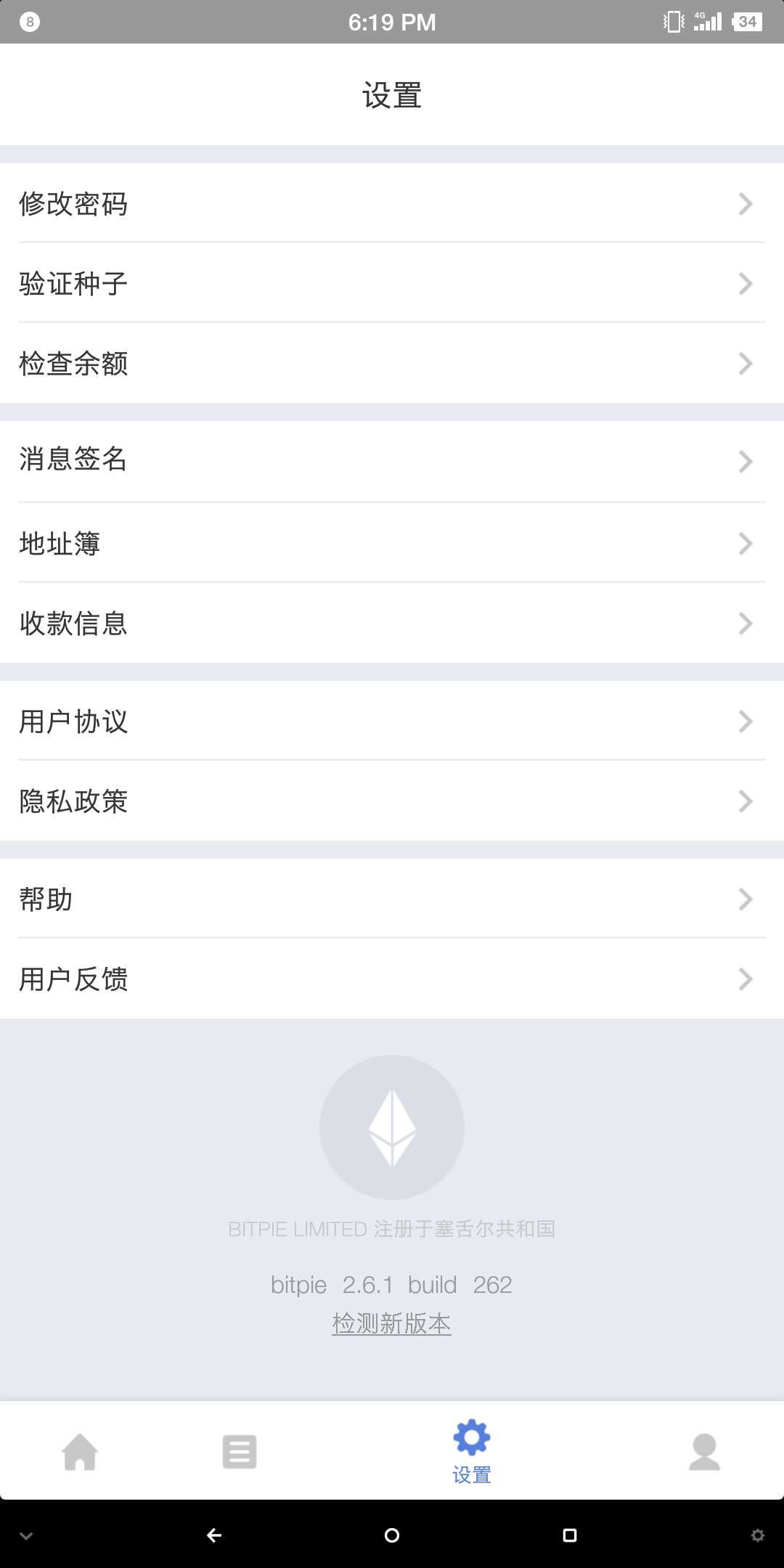The width and height of the screenshot is (784, 1568).
Task: Open 验证种子 settings entry
Action: click(x=392, y=284)
